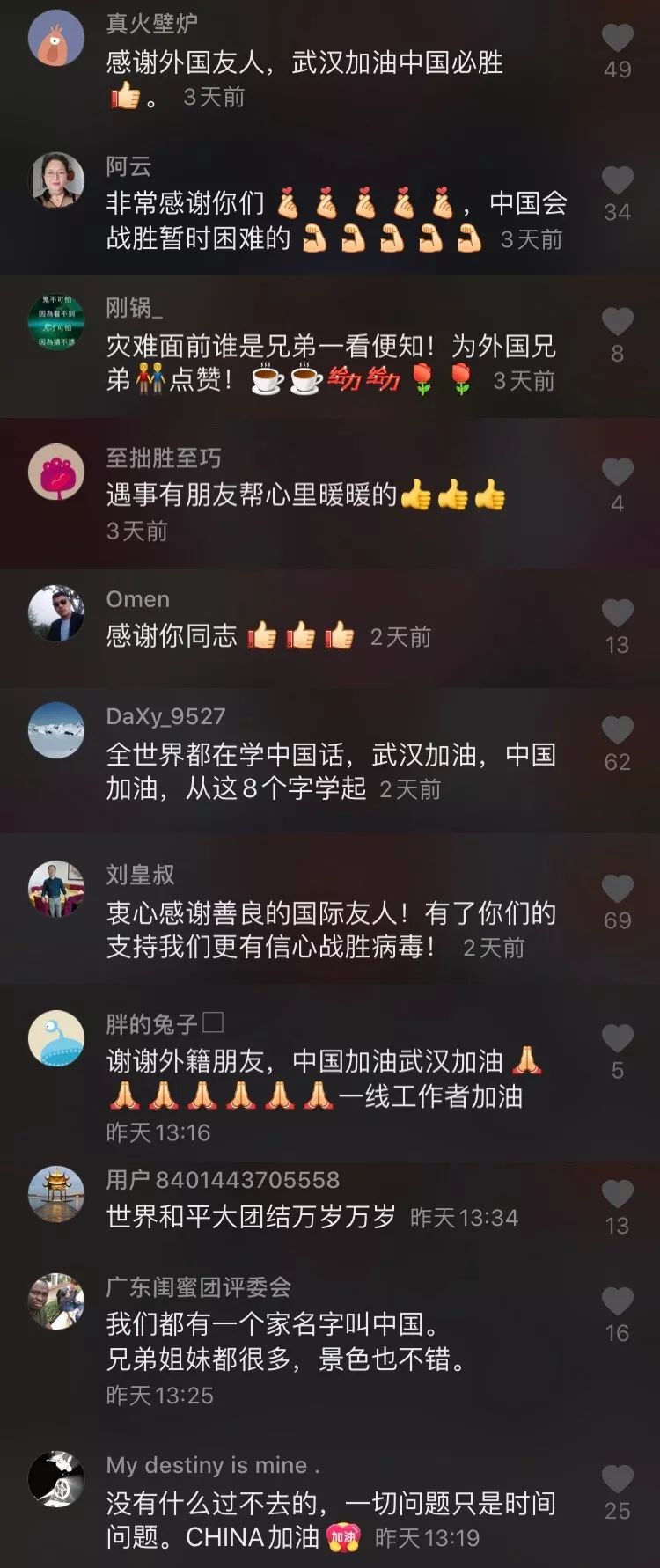The image size is (660, 1568).
Task: Like 广东闺蜜团评委会's comment
Action: [617, 1301]
